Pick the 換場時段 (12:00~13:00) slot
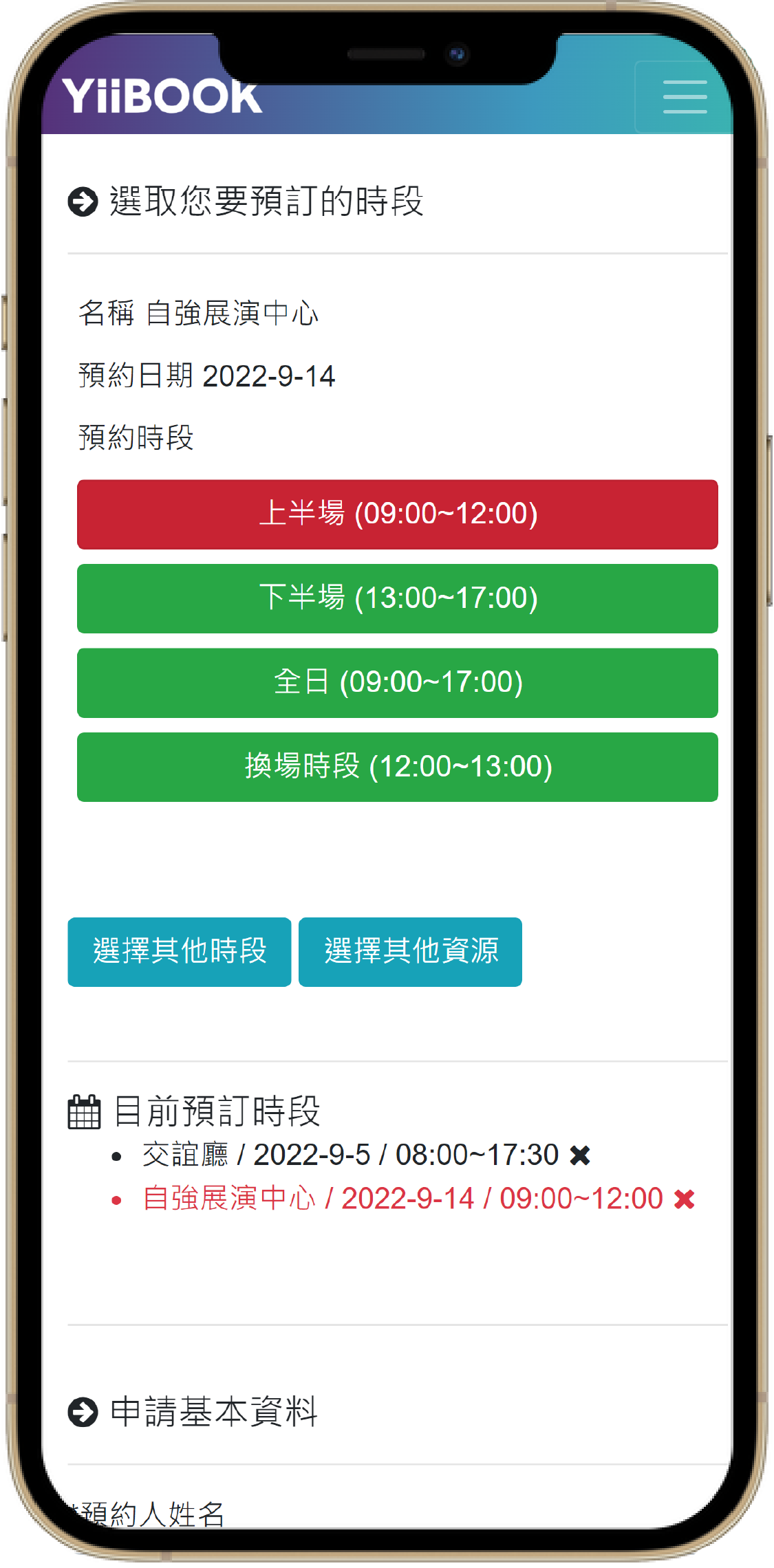Screen dimensions: 774x1568 (397, 767)
